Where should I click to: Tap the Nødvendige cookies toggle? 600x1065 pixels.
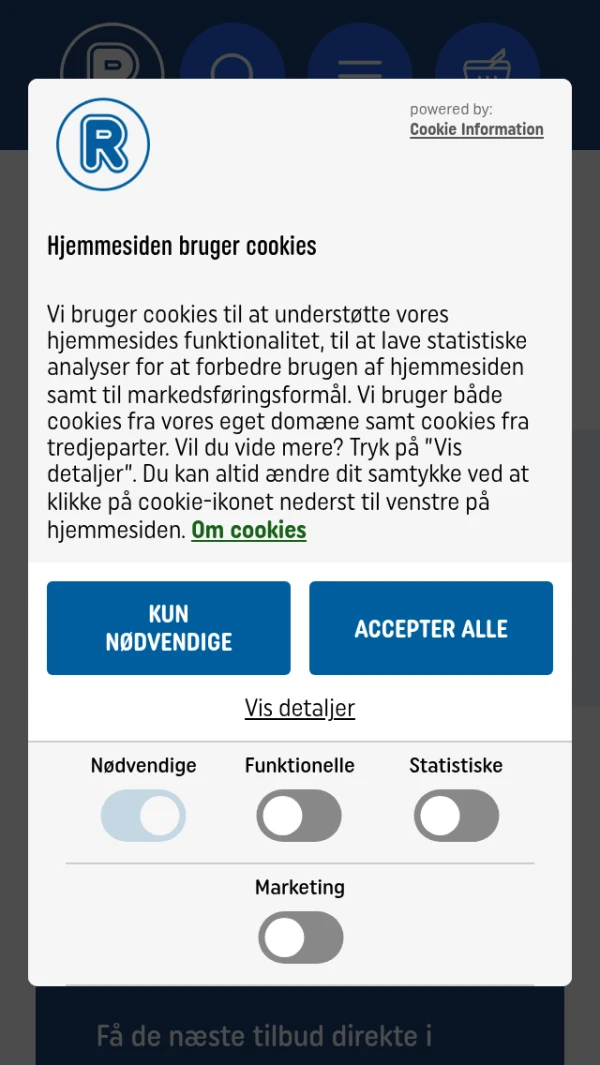pyautogui.click(x=144, y=816)
